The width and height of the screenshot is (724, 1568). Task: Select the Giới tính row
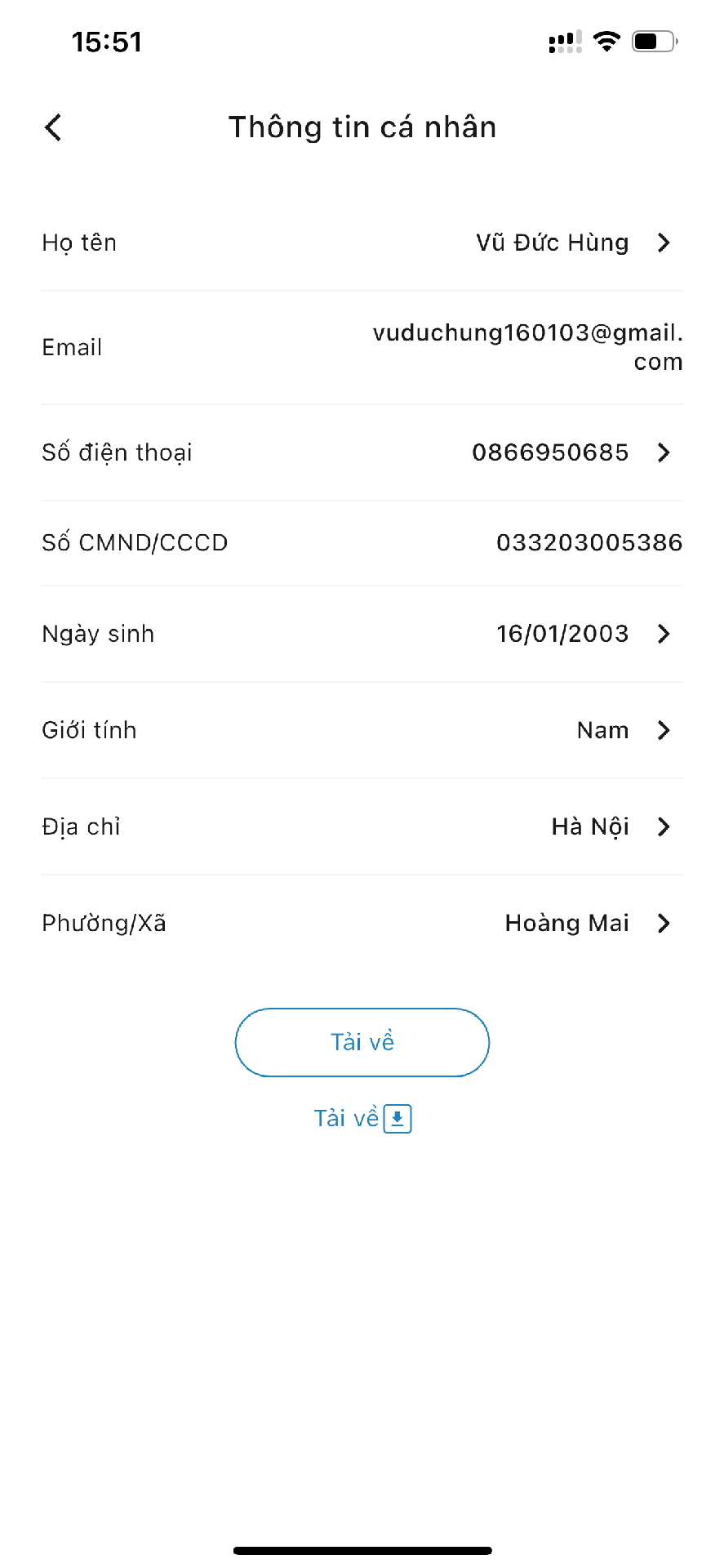coord(362,730)
